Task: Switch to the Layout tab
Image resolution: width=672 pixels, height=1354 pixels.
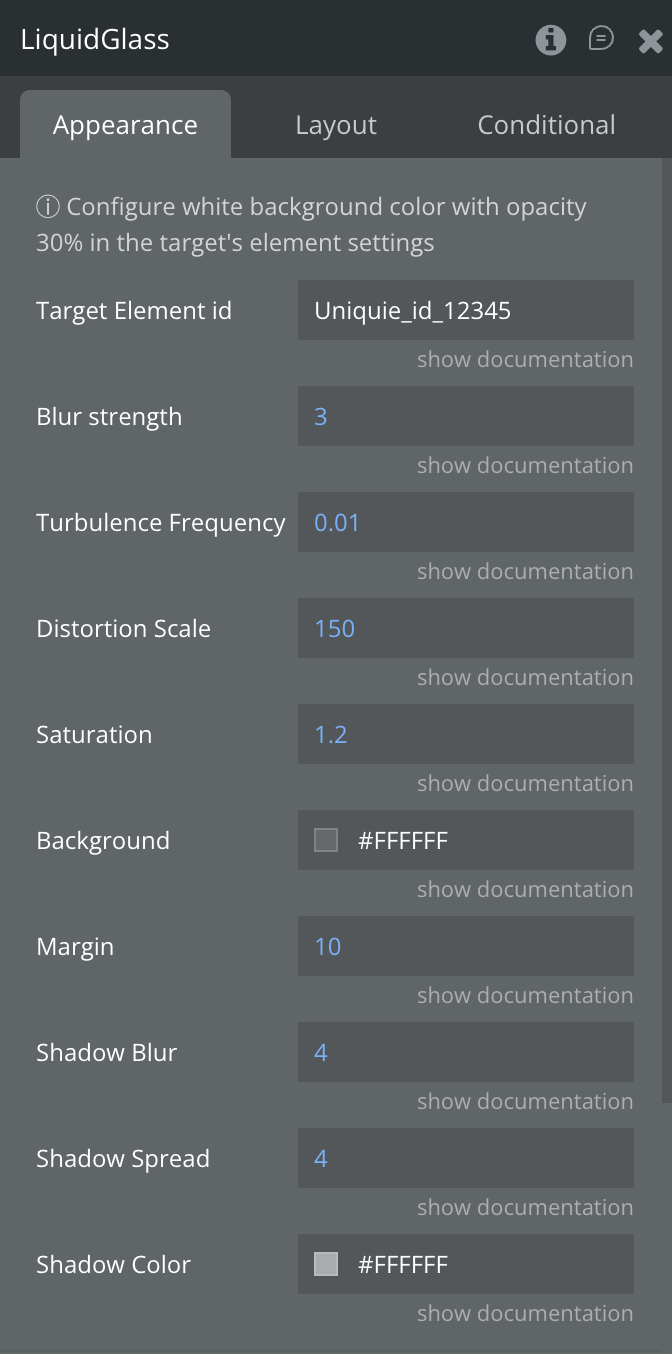Action: (336, 125)
